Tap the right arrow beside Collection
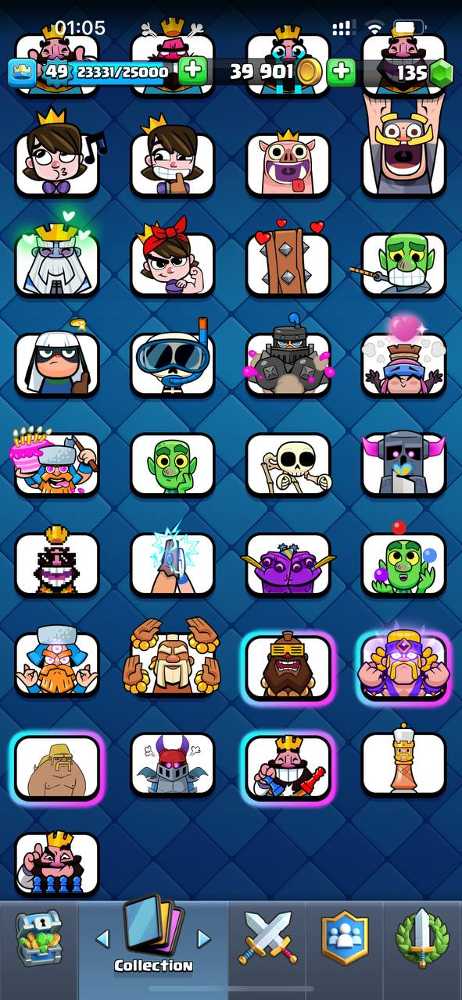 pos(203,938)
